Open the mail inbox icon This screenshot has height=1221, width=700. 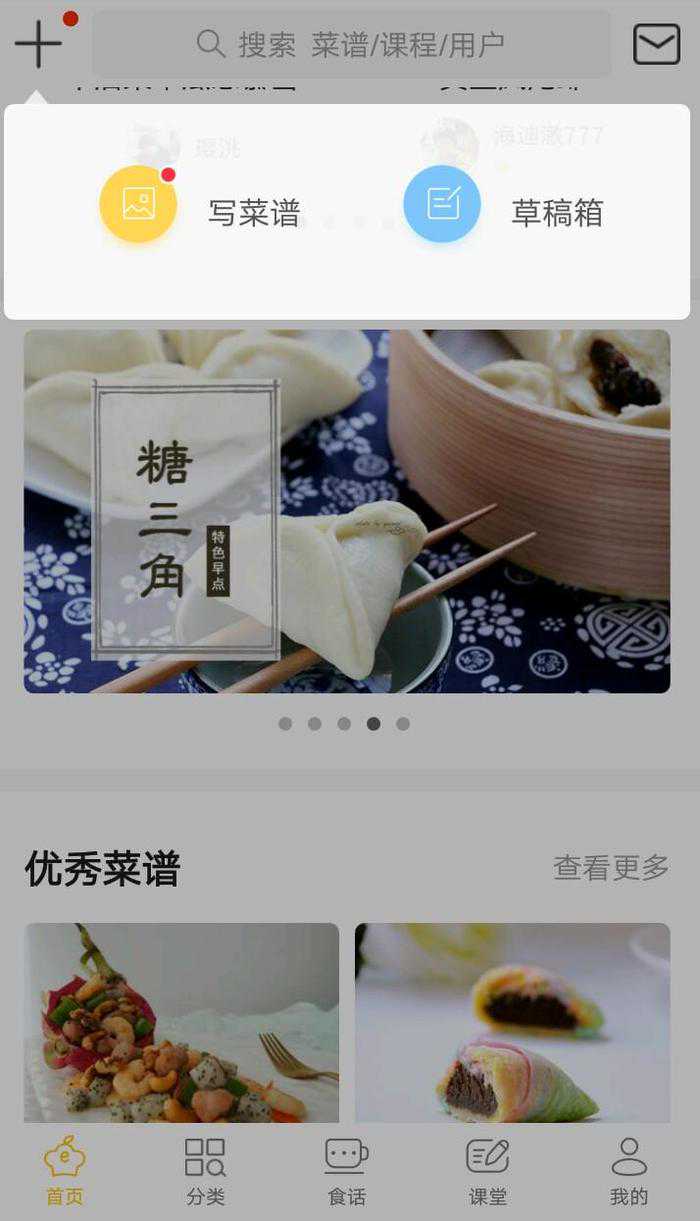coord(656,44)
